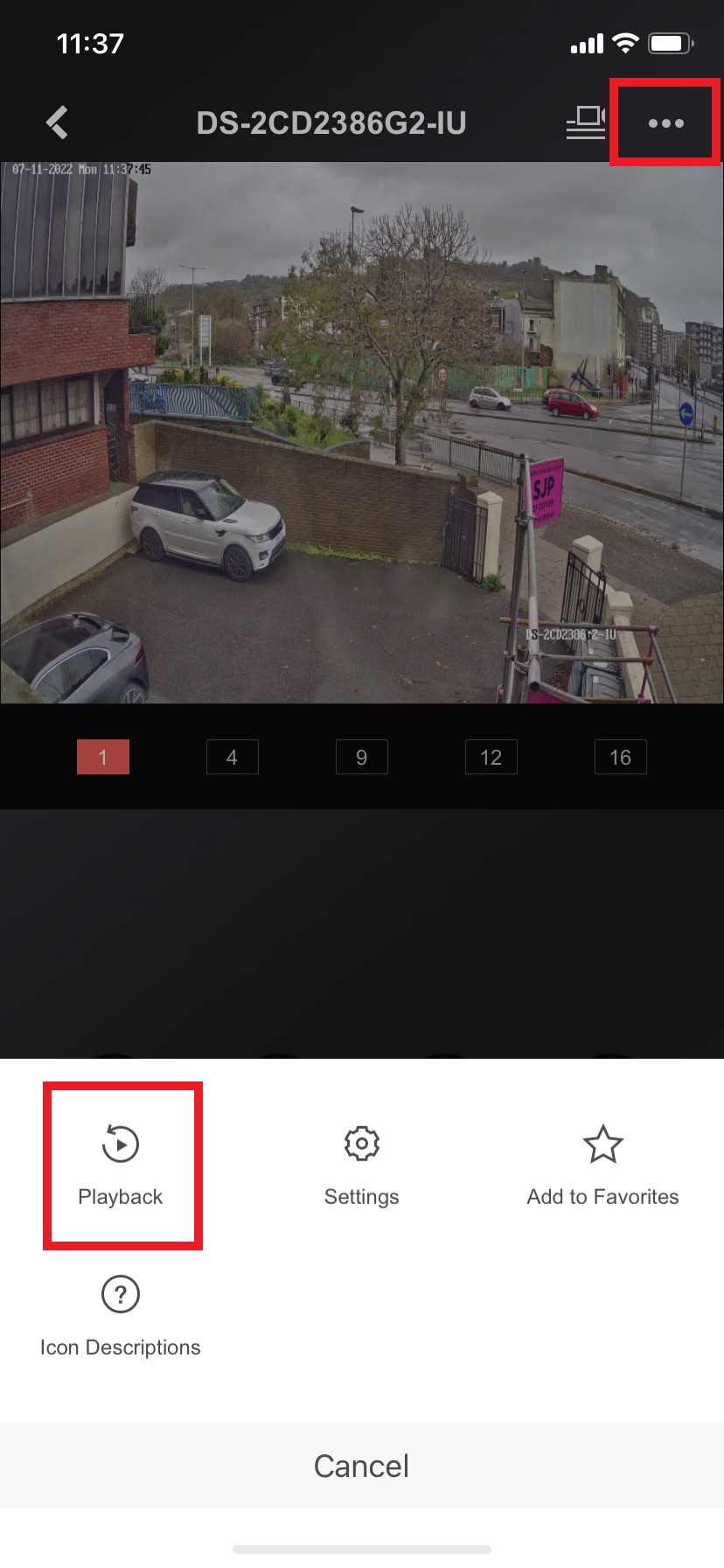Add this camera to Favorites
The image size is (724, 1568).
point(602,1165)
